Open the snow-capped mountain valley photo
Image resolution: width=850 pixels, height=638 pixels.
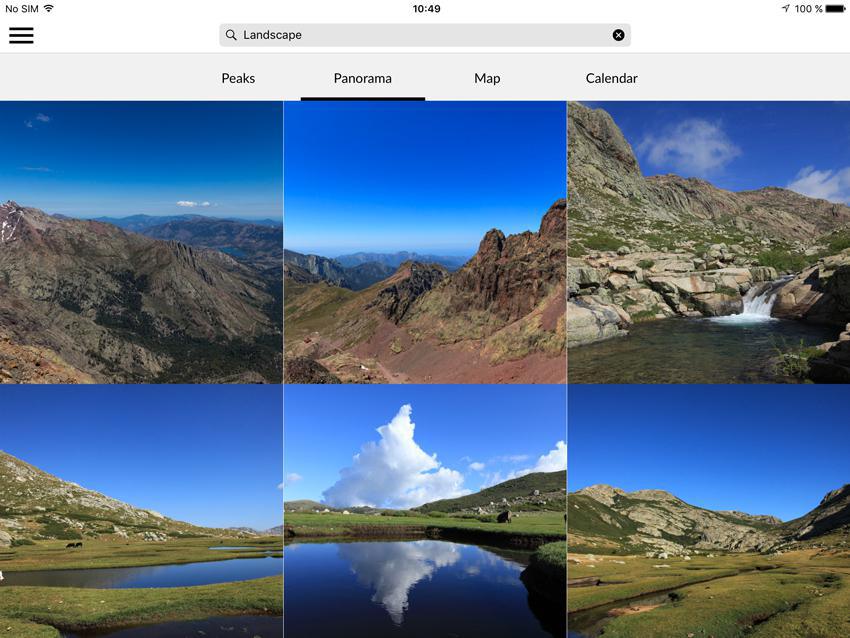pos(141,242)
